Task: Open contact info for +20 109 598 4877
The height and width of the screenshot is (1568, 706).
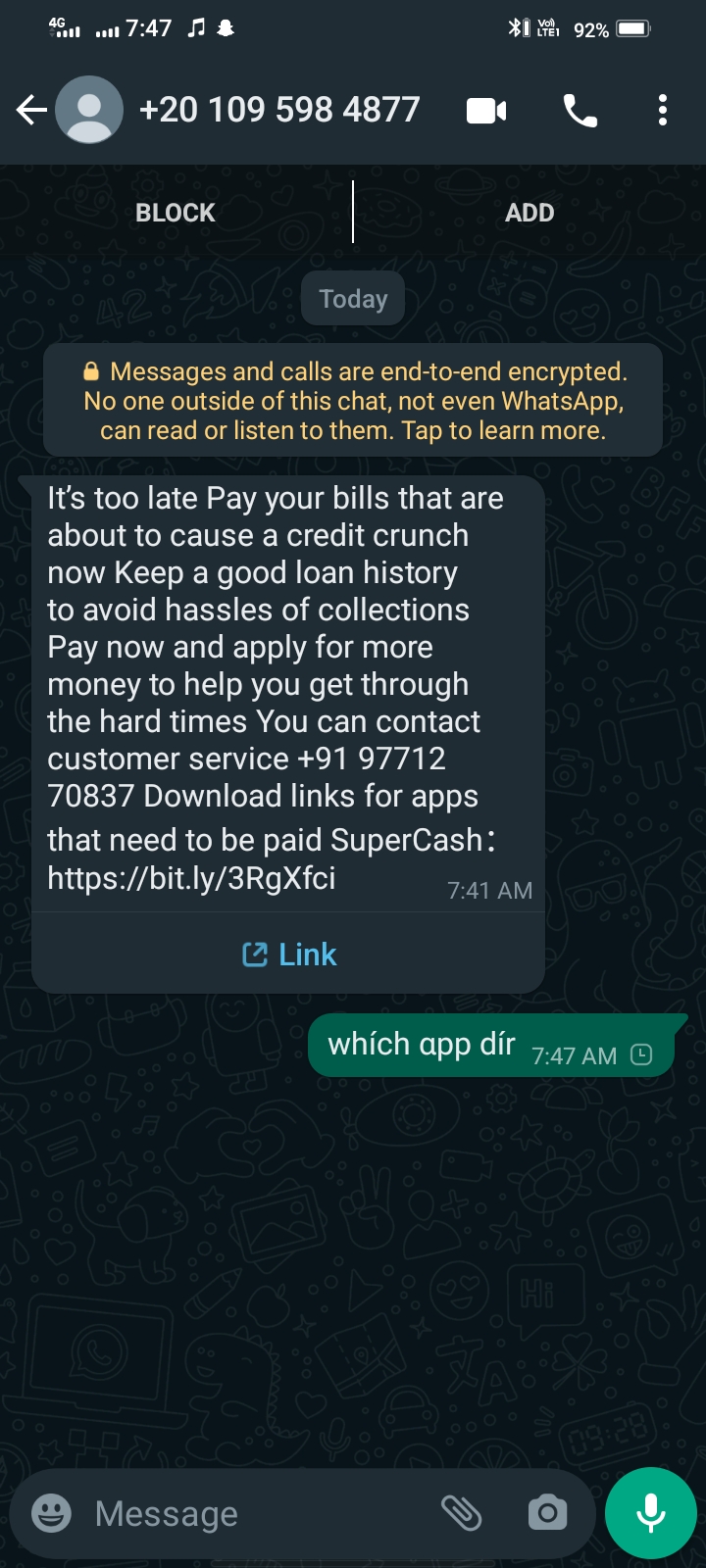Action: coord(279,110)
